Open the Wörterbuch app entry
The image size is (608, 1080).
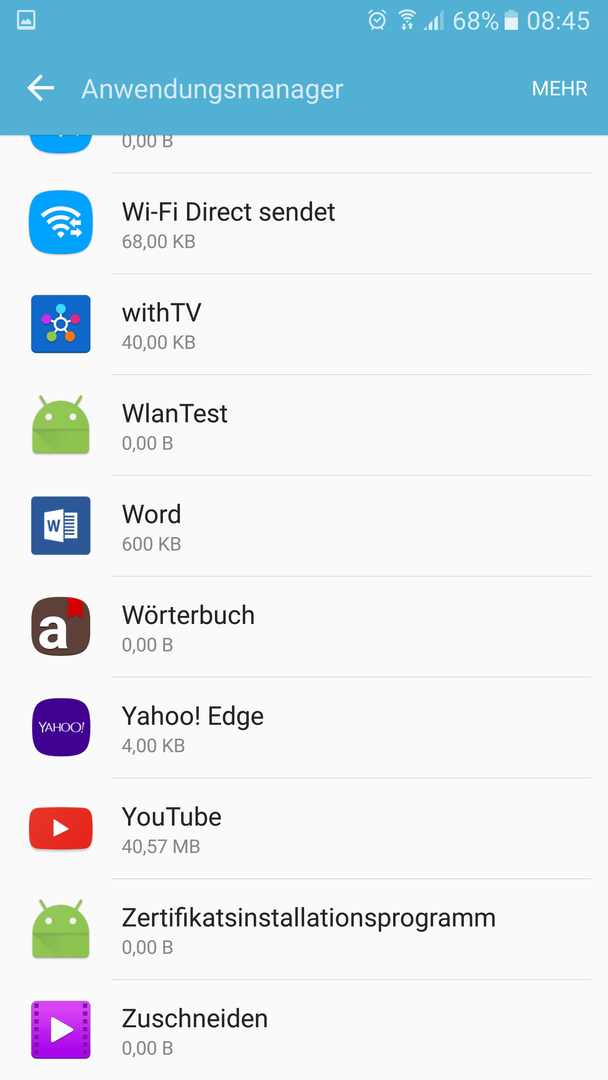304,627
